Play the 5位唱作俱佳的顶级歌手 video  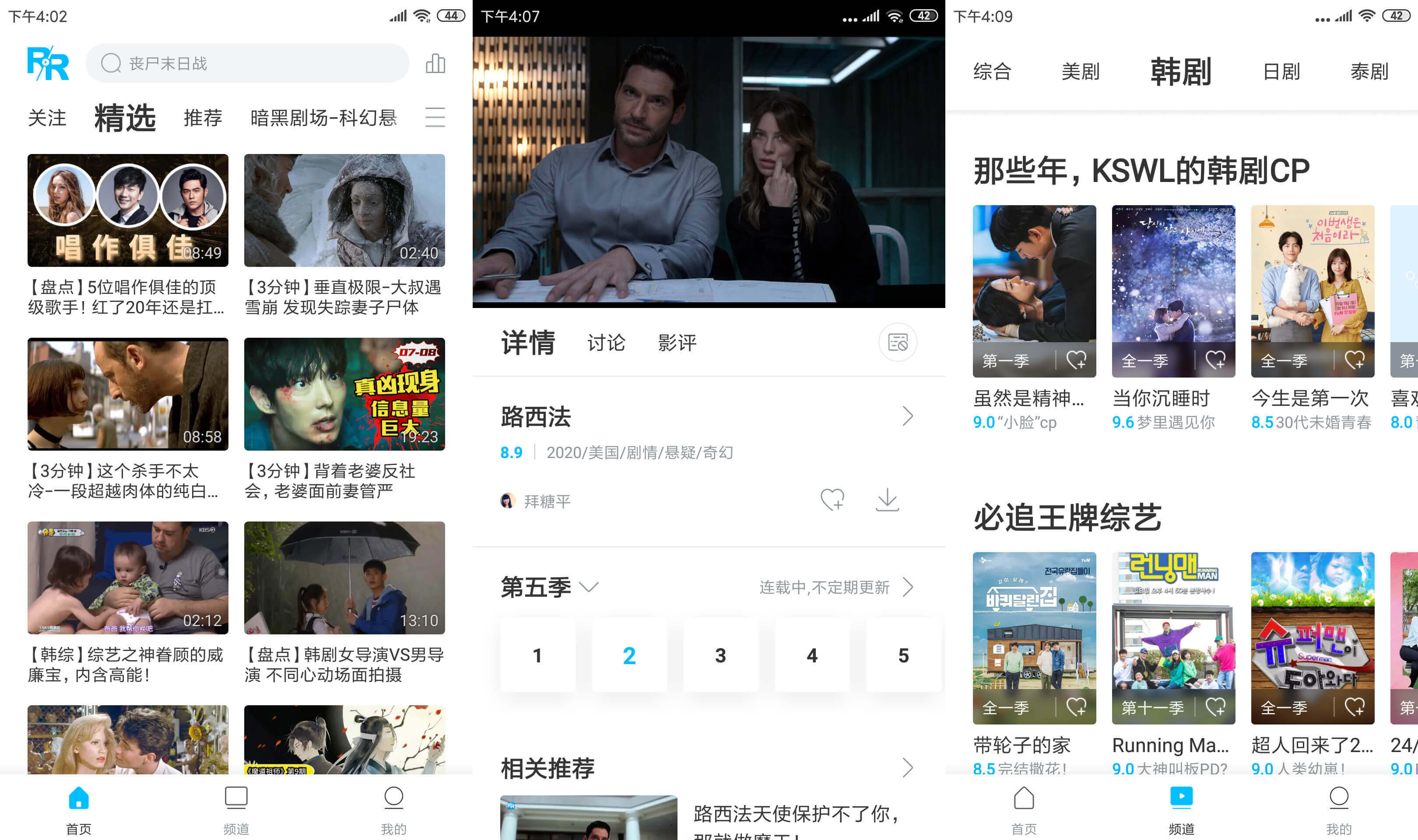click(x=128, y=210)
